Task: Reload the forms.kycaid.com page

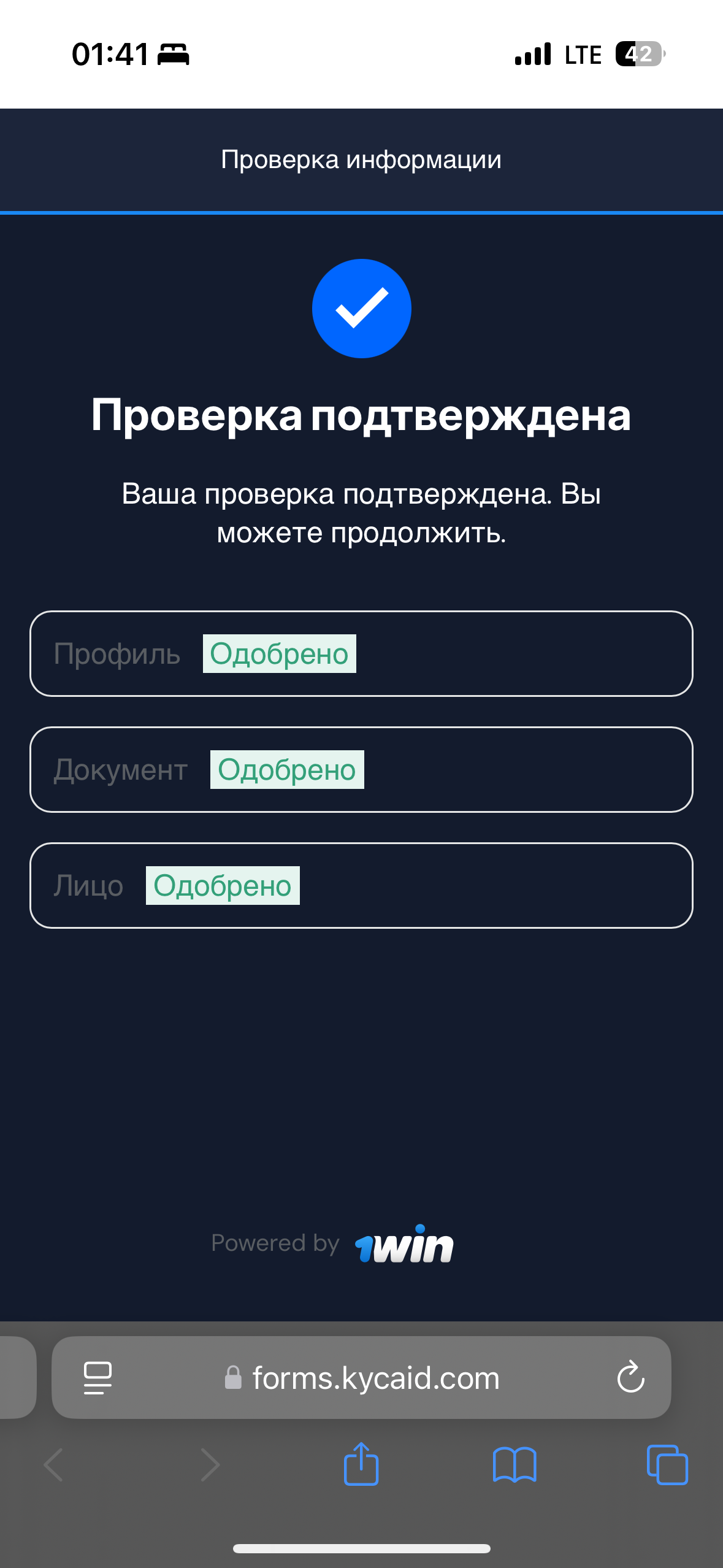Action: pos(630,1377)
